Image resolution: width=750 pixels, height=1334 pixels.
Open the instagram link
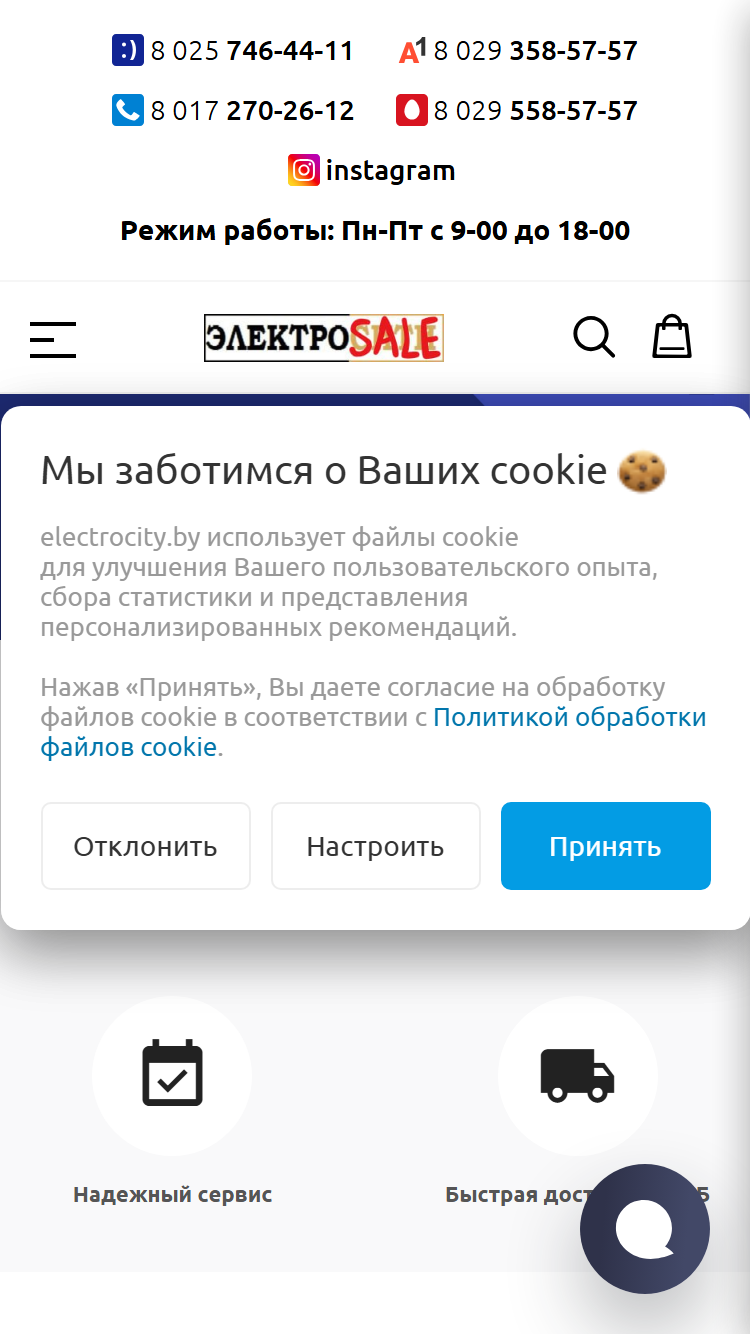click(372, 171)
